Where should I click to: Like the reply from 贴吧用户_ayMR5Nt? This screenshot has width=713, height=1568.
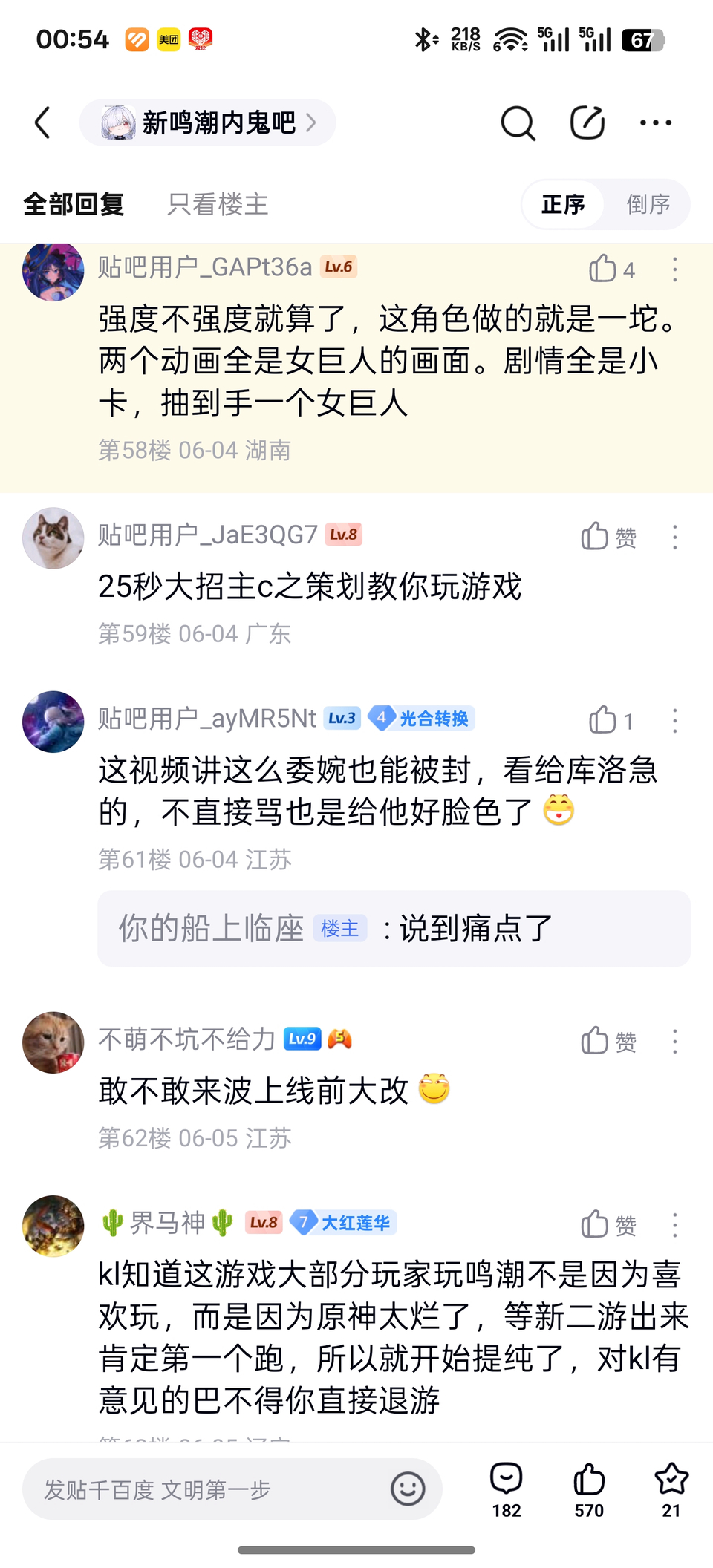pos(603,720)
